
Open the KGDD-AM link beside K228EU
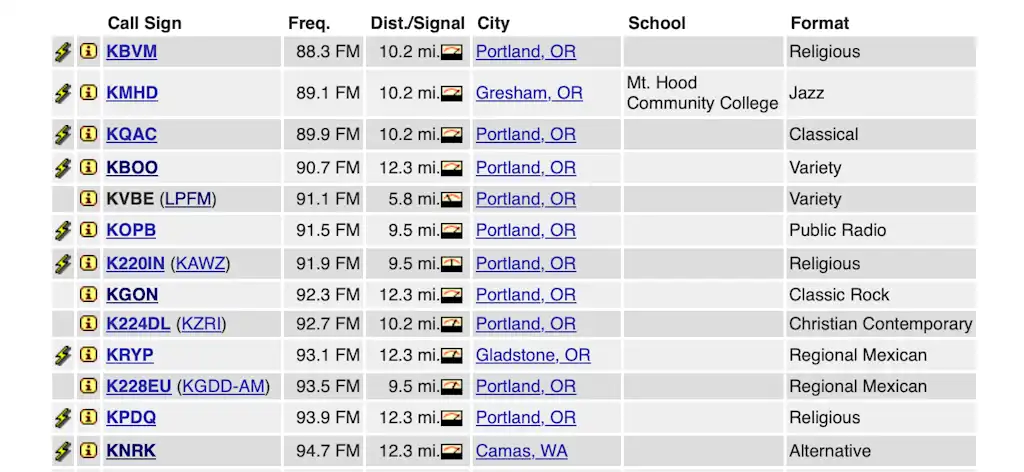click(x=223, y=386)
